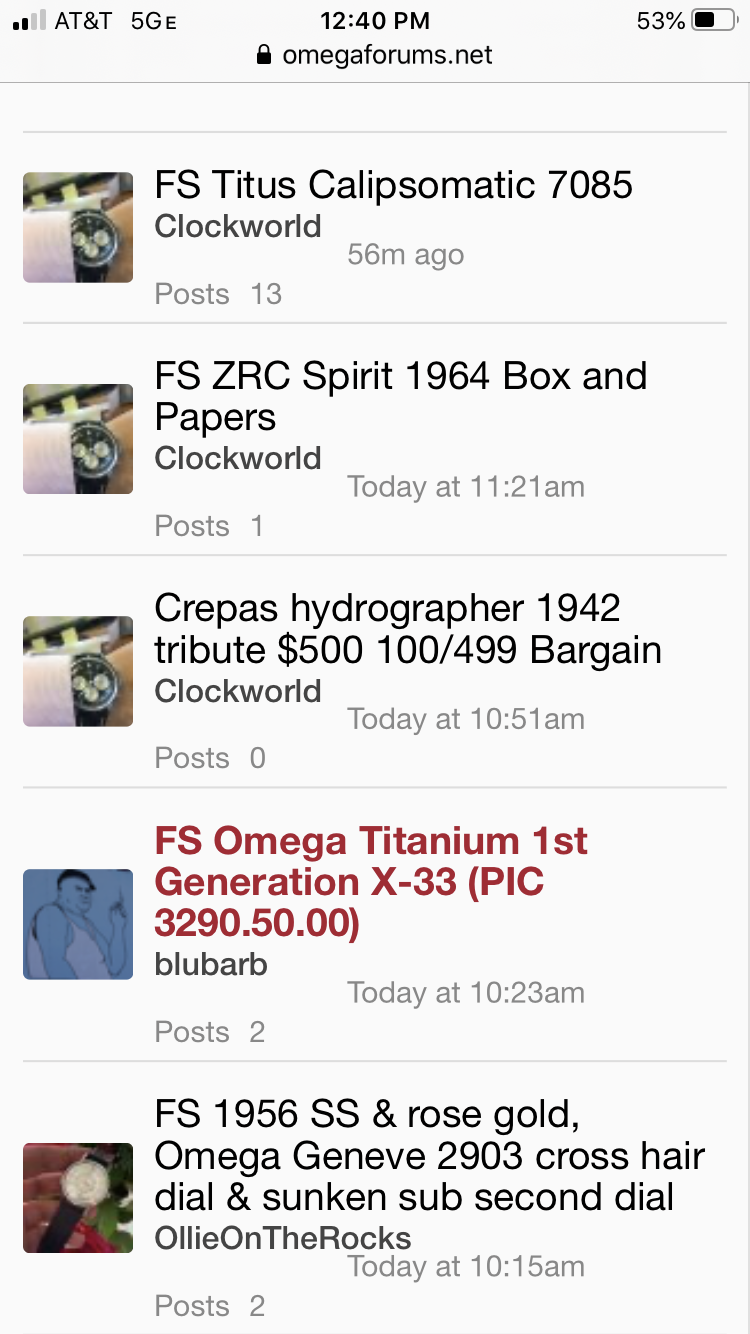This screenshot has height=1334, width=750.
Task: Tap the omegaforums.net address bar
Action: click(x=375, y=55)
